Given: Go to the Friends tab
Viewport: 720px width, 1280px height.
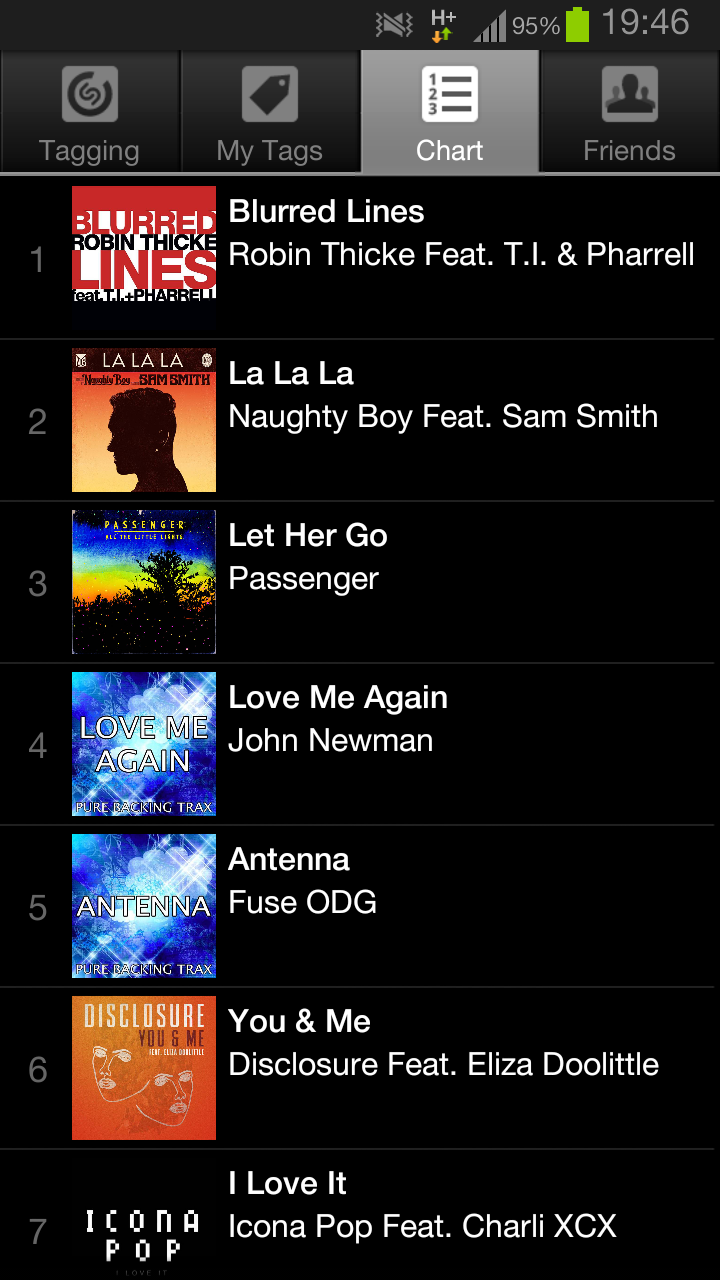Looking at the screenshot, I should (629, 113).
